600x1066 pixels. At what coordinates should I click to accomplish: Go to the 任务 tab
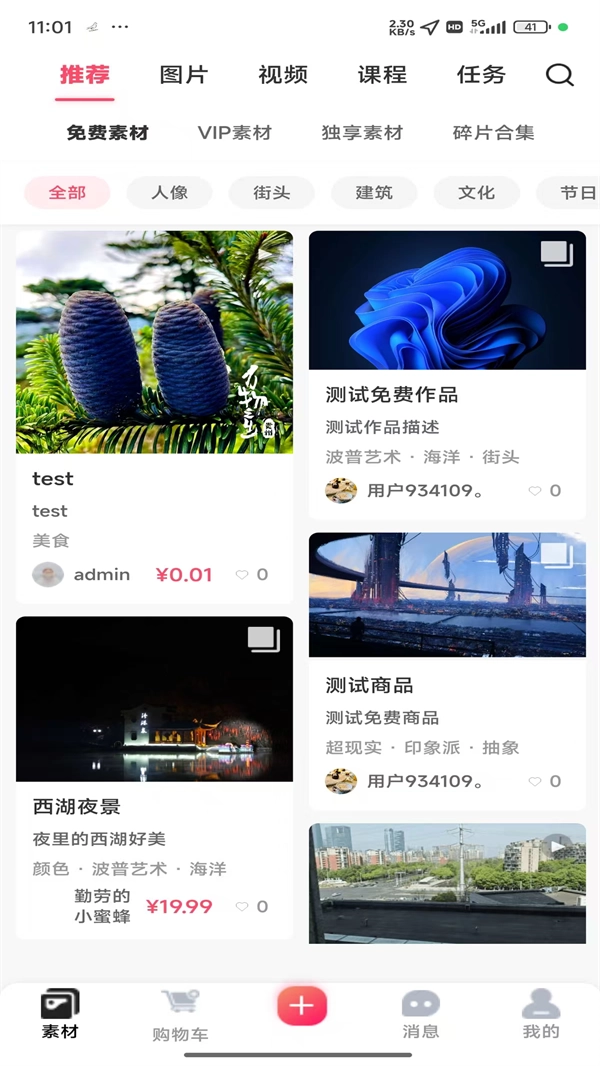[481, 75]
